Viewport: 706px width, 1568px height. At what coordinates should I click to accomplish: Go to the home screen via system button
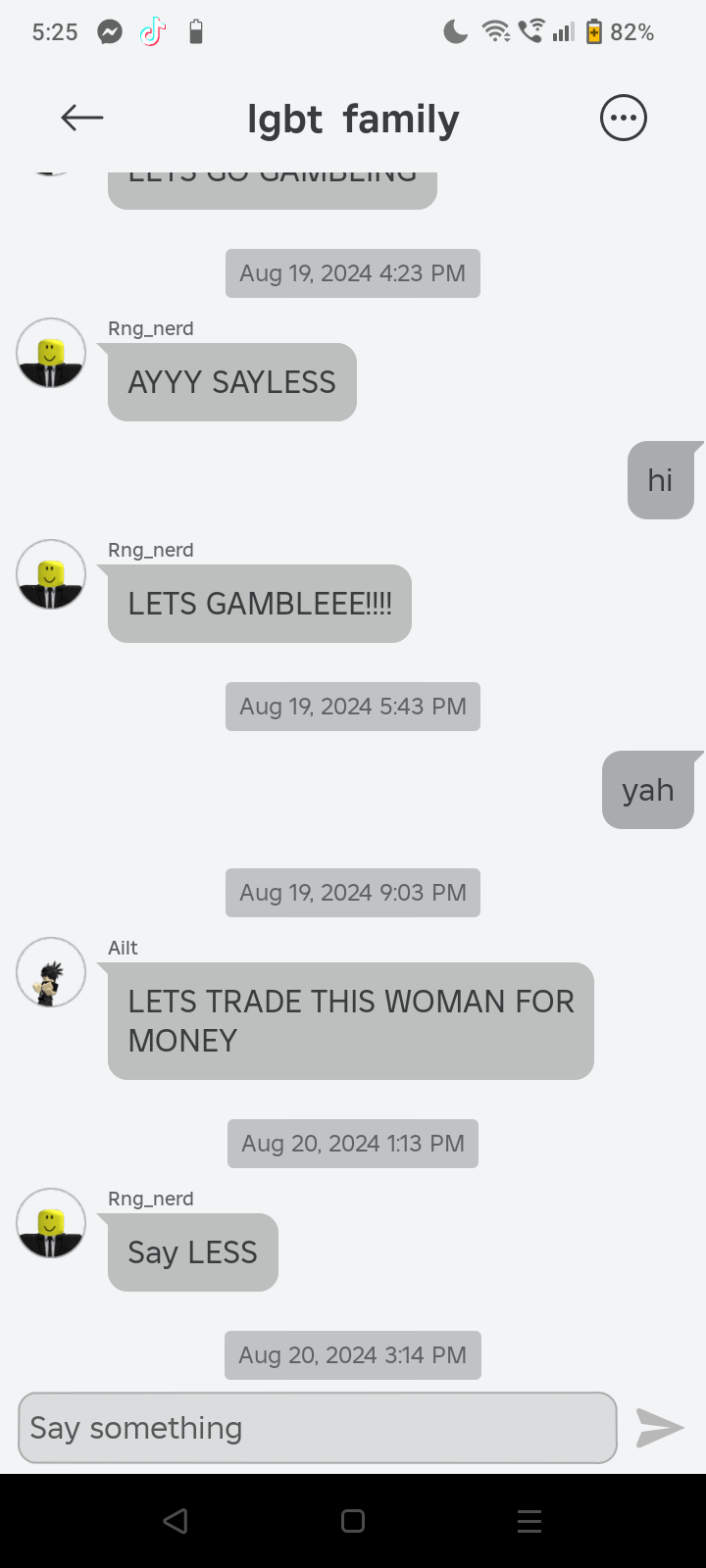(x=353, y=1521)
